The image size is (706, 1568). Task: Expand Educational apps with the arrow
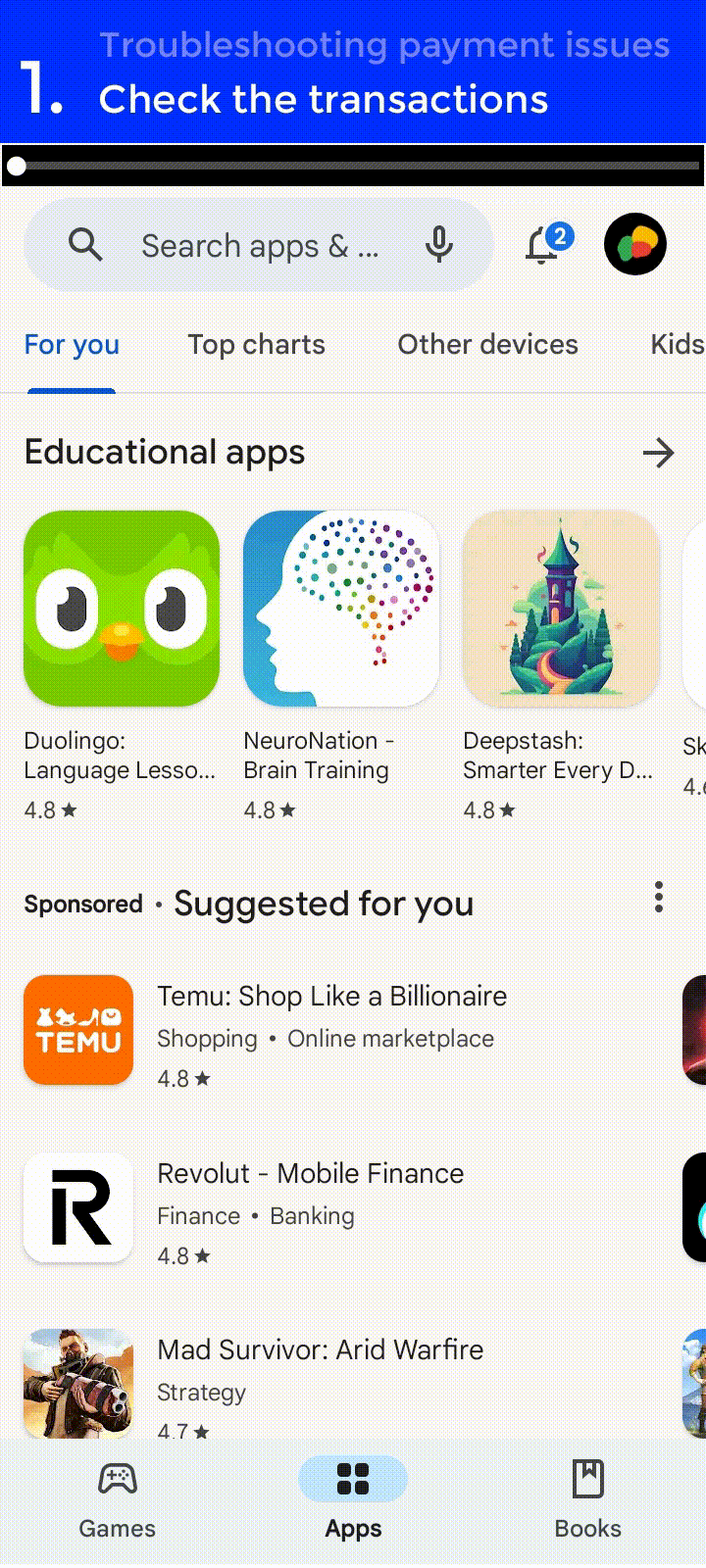click(x=658, y=453)
